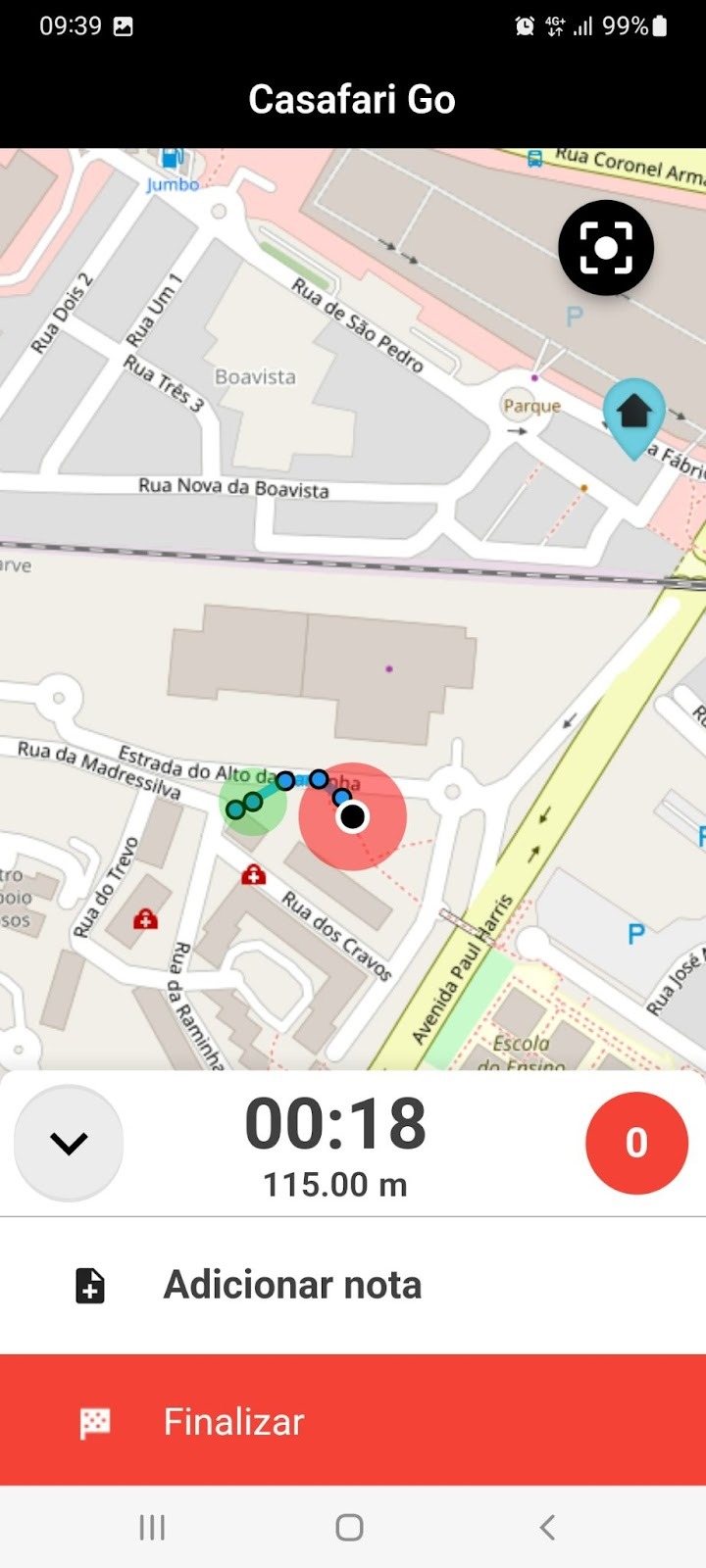Go back with the system back button
This screenshot has height=1568, width=706.
547,1527
